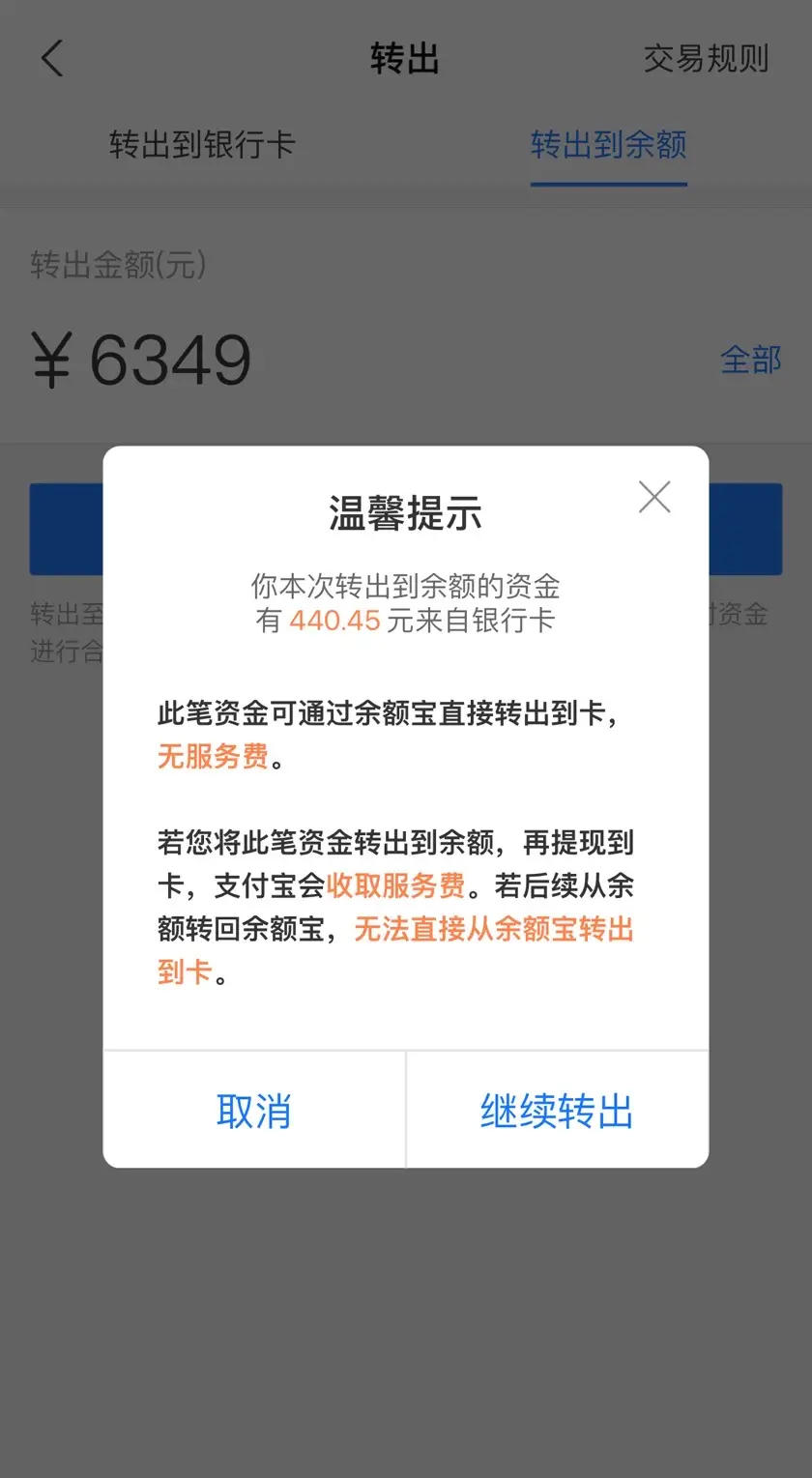Click the highlighted 无服务费 text
This screenshot has height=1478, width=812.
click(215, 758)
